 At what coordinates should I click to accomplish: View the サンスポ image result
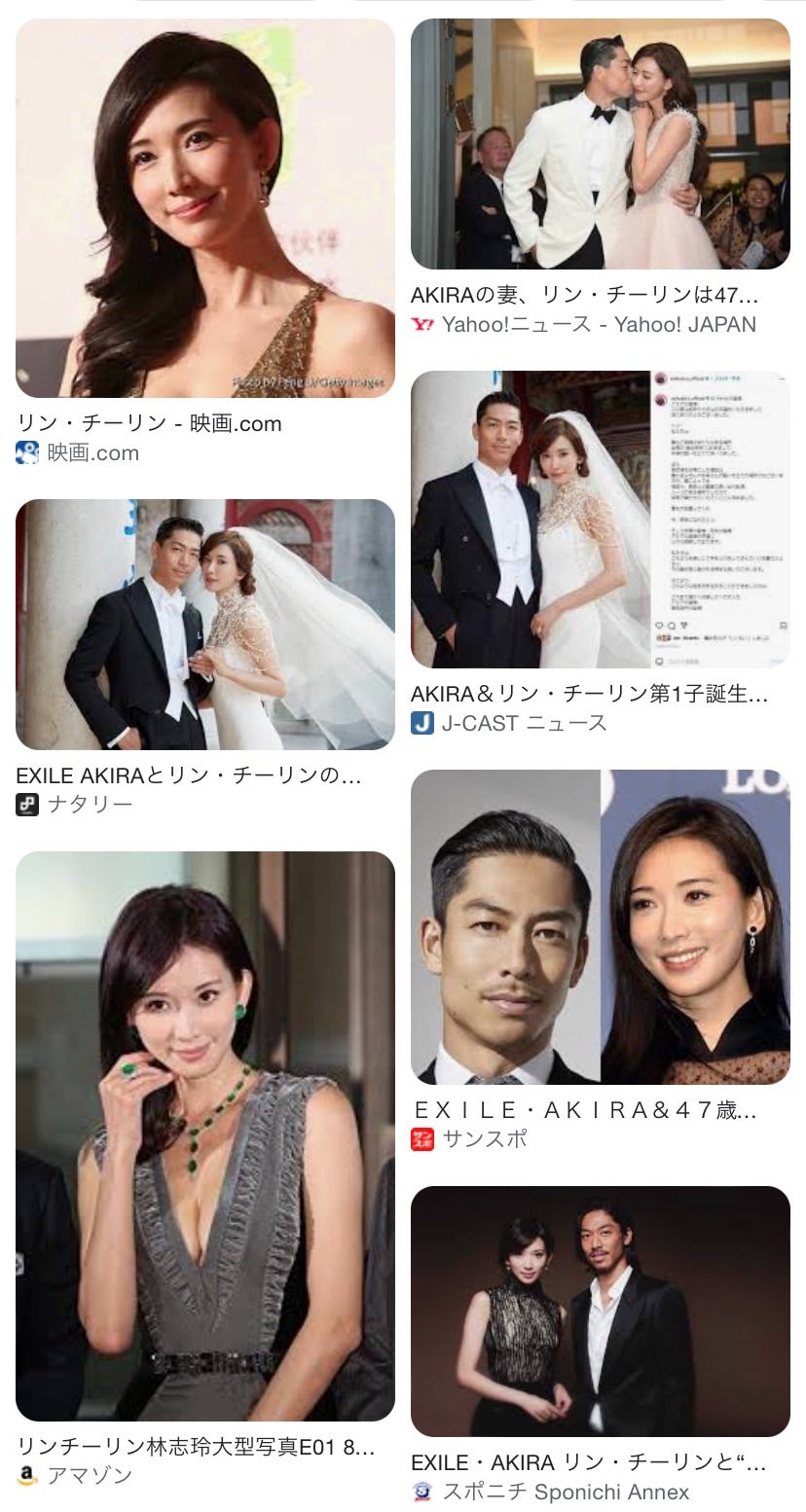(600, 926)
